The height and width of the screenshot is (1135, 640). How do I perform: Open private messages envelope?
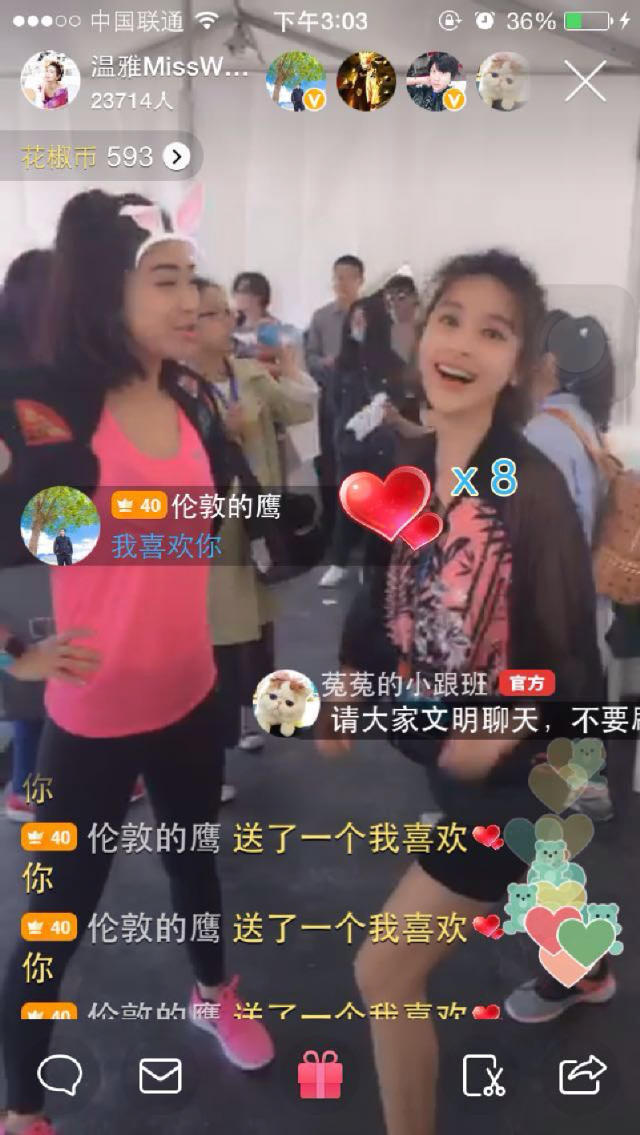point(160,1076)
